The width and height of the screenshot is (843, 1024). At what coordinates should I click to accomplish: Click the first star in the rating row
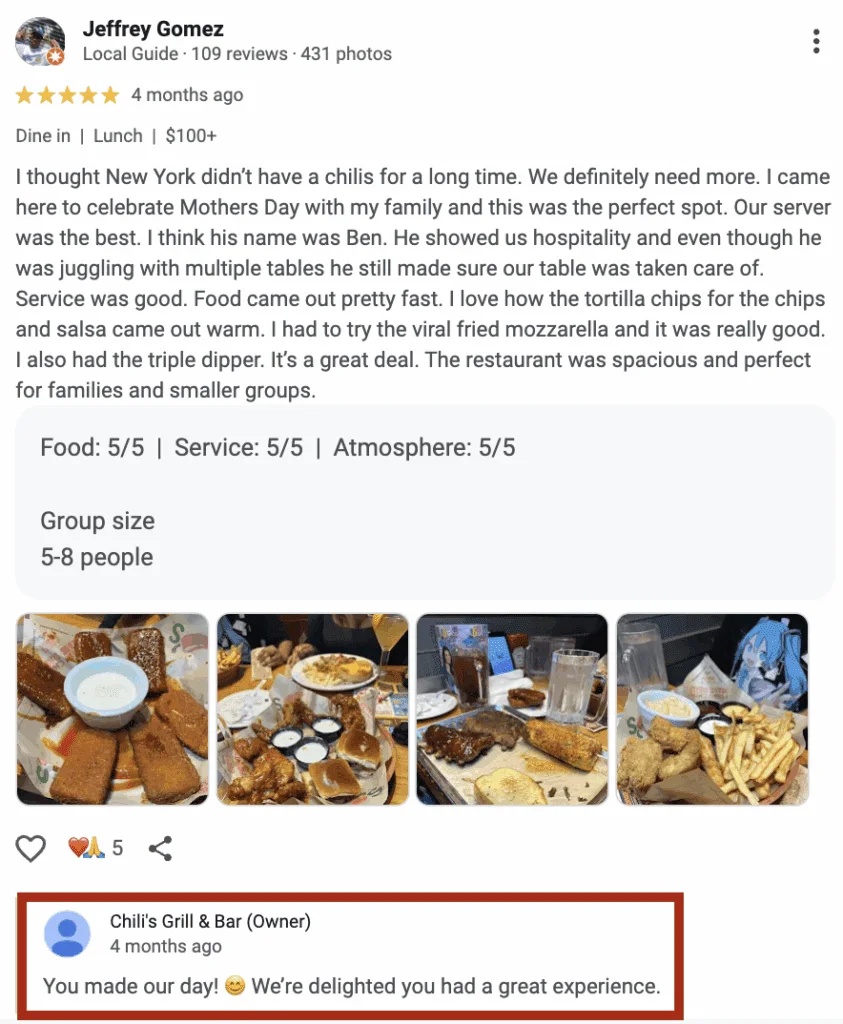click(x=22, y=94)
